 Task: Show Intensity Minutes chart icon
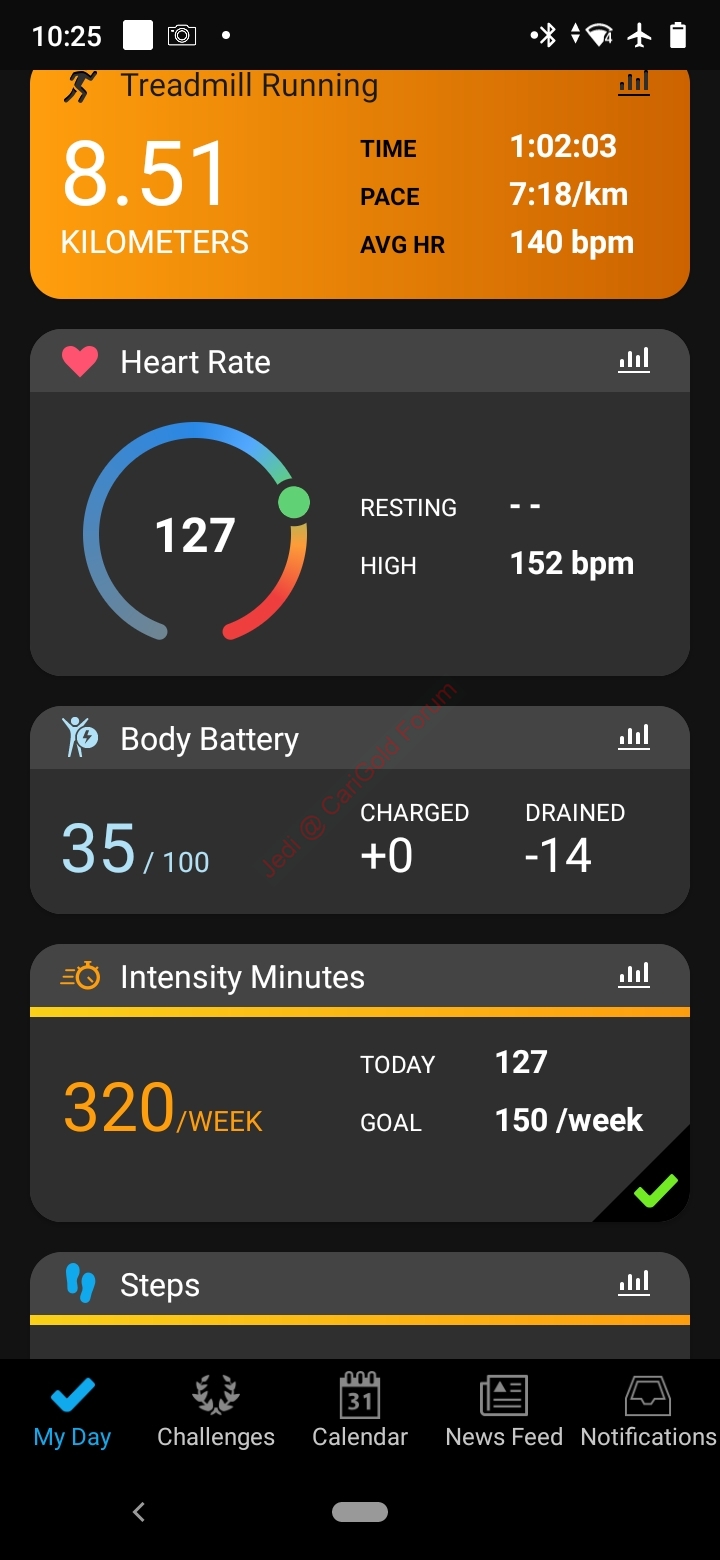(x=634, y=975)
